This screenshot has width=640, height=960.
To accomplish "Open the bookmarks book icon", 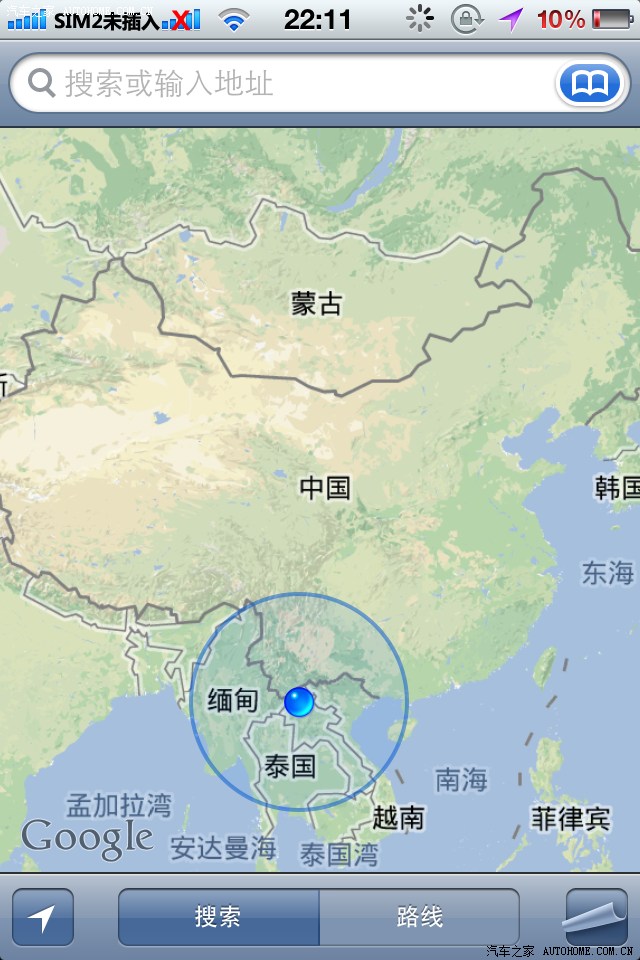I will point(589,84).
